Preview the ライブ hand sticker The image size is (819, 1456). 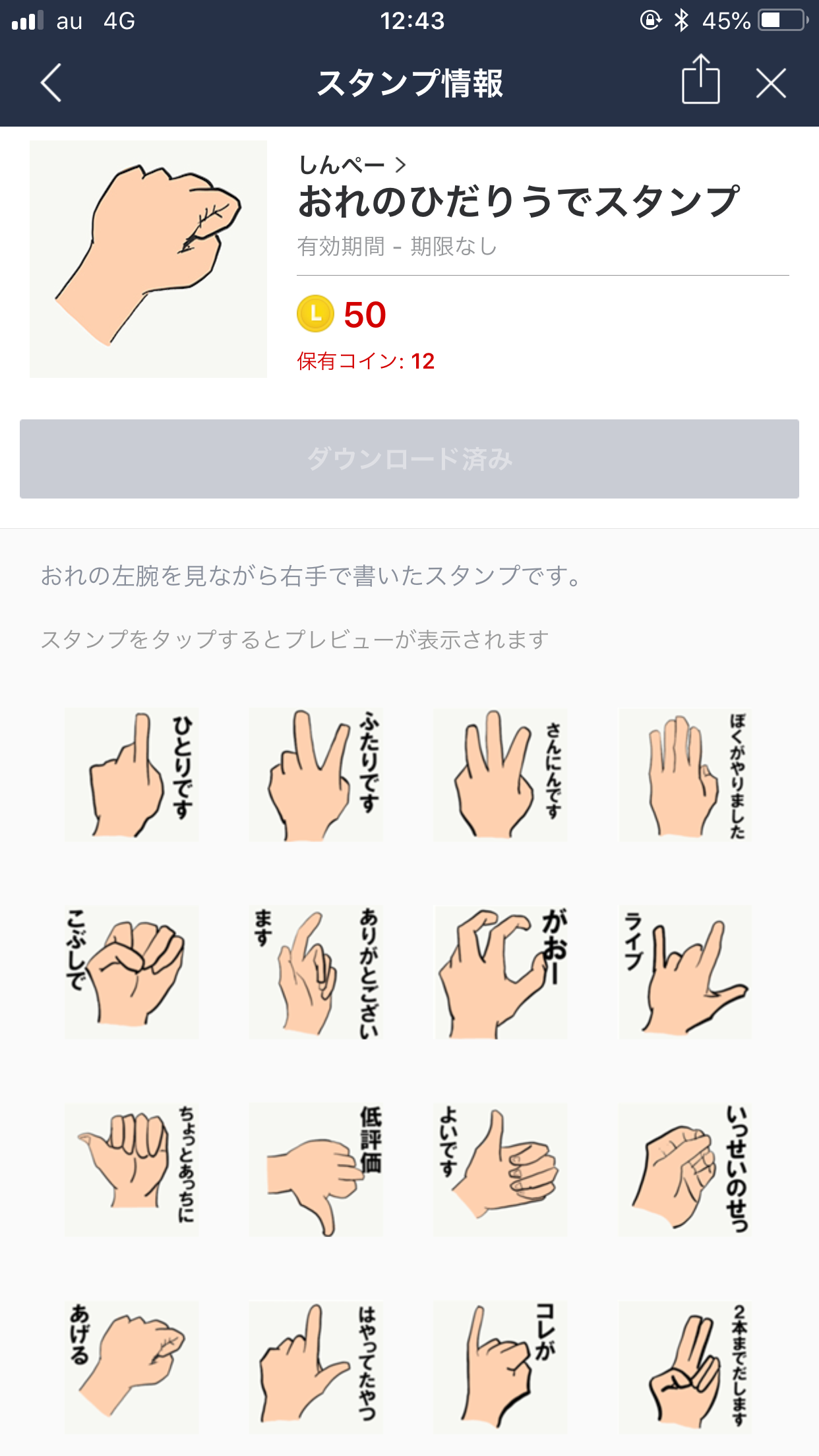pos(685,972)
